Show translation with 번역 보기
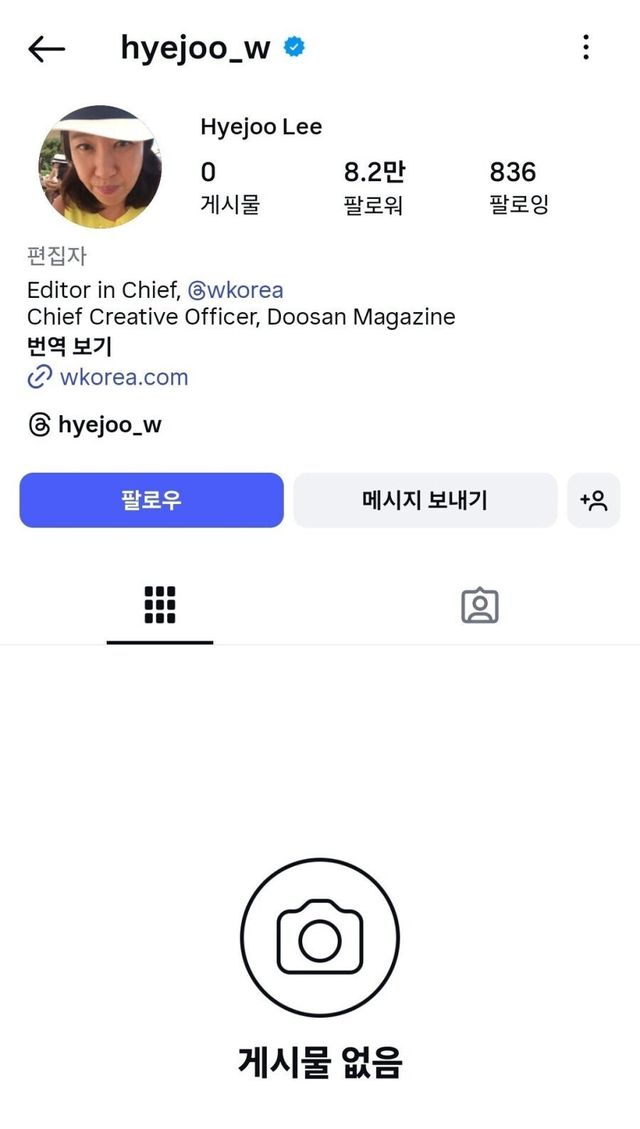Screen dimensions: 640x1129 69,347
